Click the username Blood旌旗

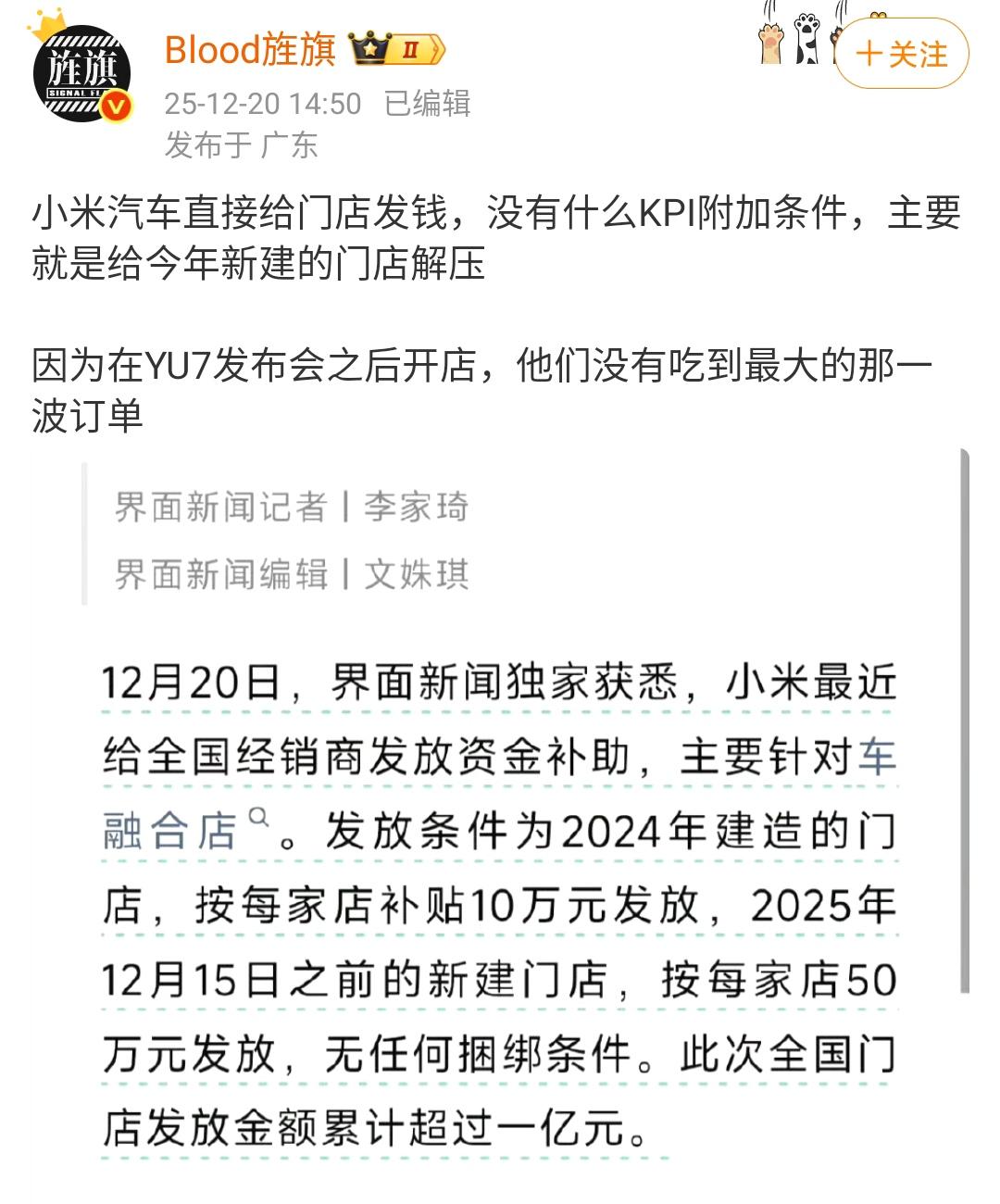pos(249,53)
